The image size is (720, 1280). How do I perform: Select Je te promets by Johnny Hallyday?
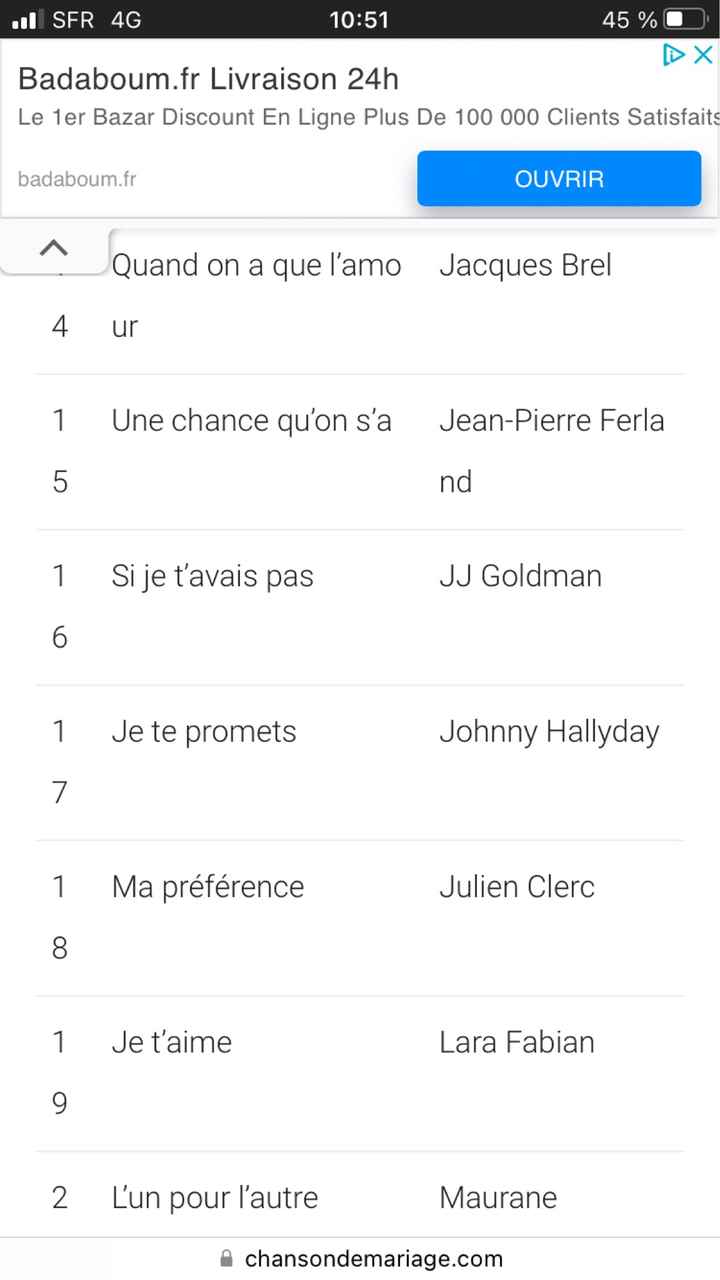tap(204, 731)
